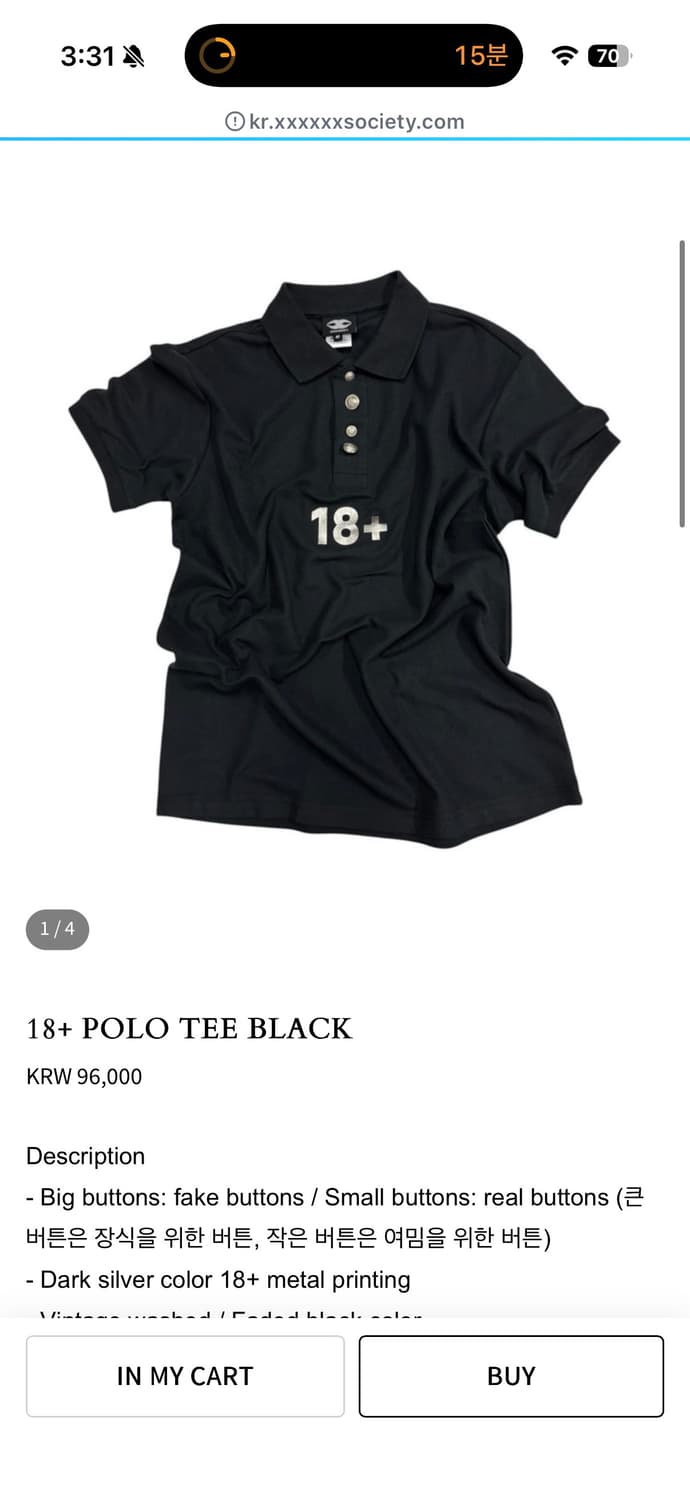
Task: Tap the BUY button
Action: pyautogui.click(x=511, y=1376)
